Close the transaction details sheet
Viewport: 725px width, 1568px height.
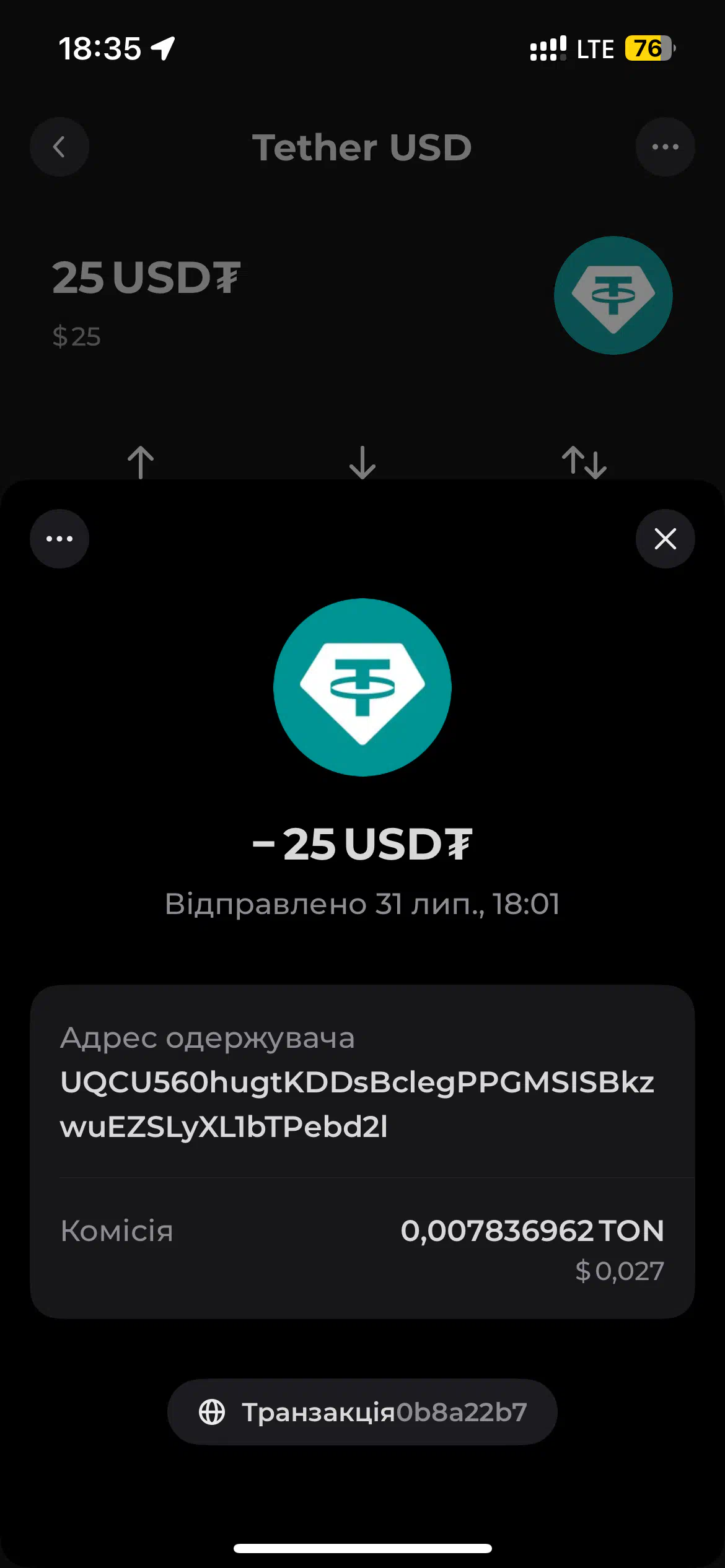coord(665,539)
